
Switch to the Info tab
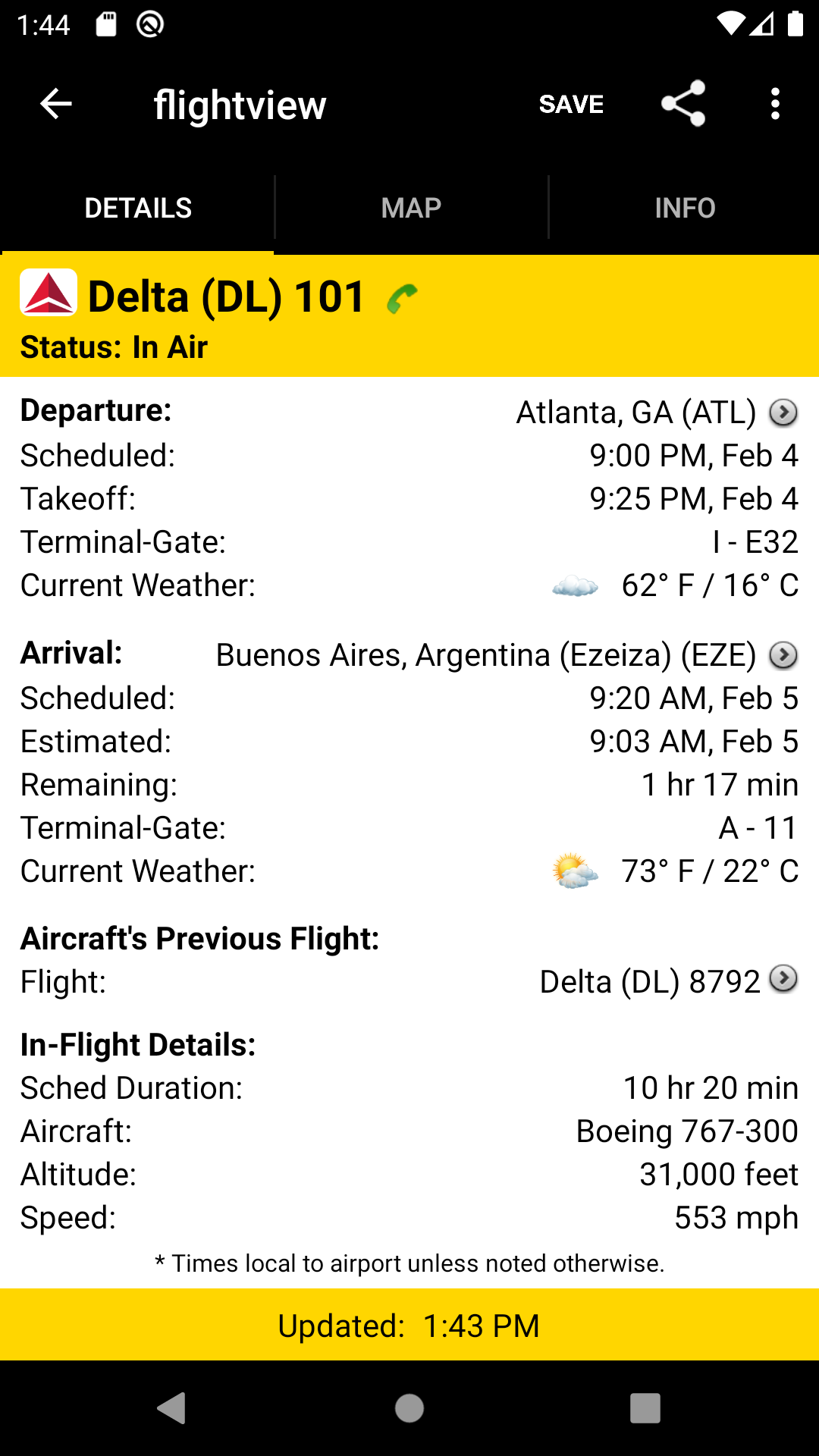[x=685, y=208]
